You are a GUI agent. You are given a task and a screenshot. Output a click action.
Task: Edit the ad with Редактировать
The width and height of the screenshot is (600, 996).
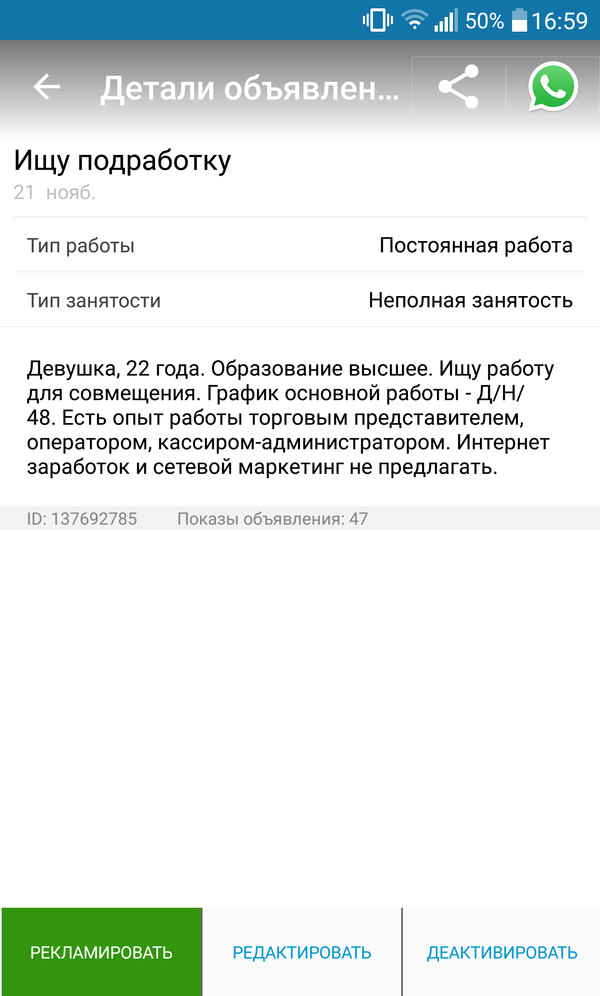click(302, 952)
